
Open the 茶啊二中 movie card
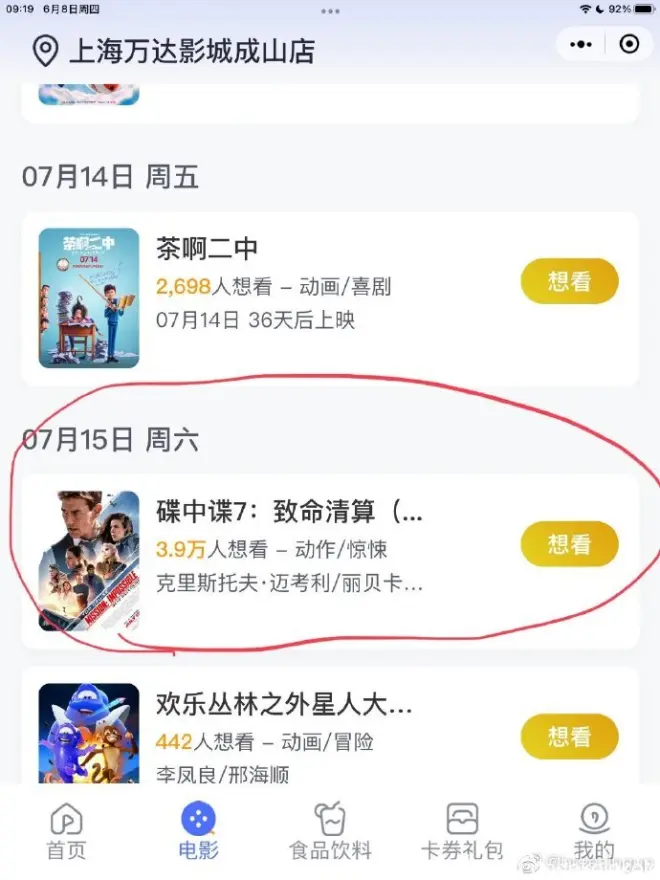click(300, 298)
